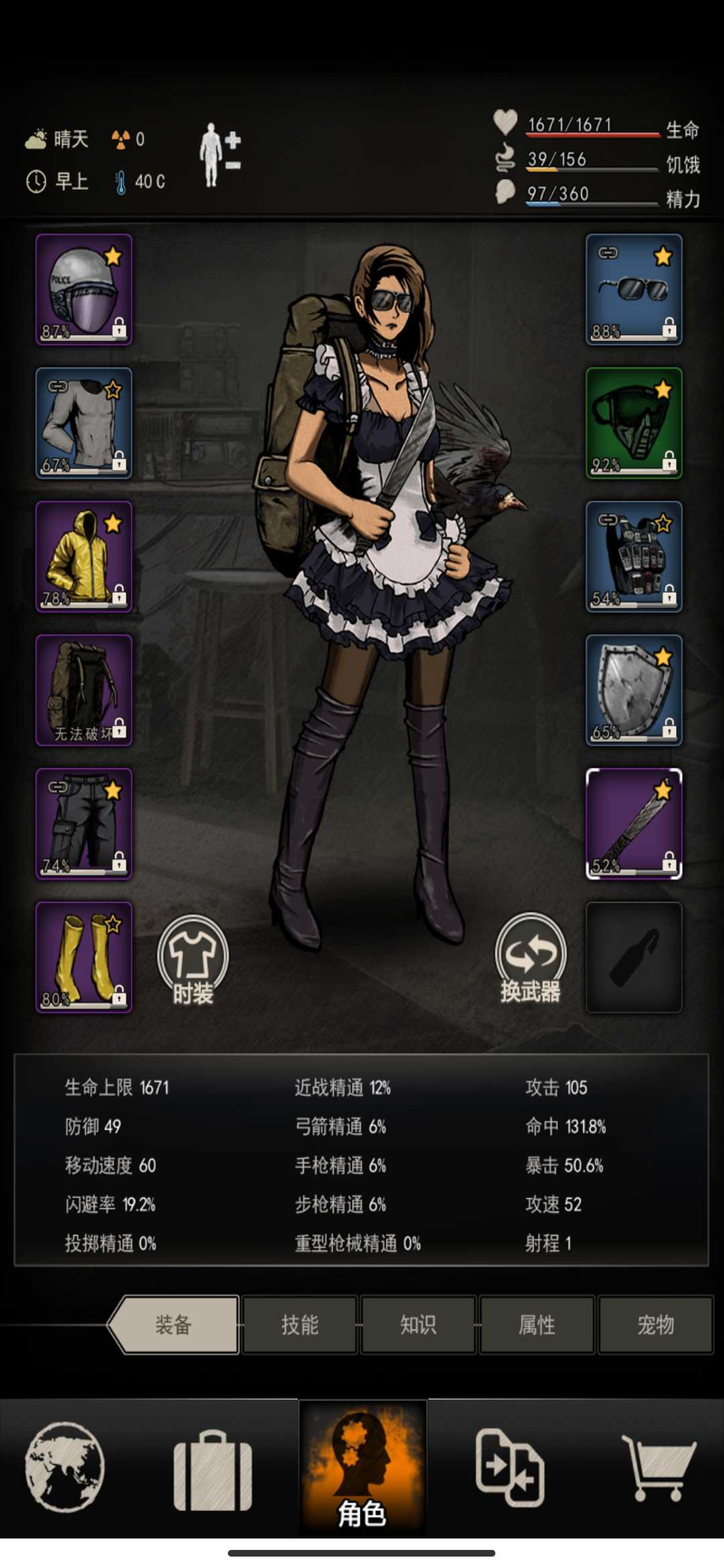Switch to the 技能 tab
The width and height of the screenshot is (724, 1568).
pyautogui.click(x=300, y=1325)
